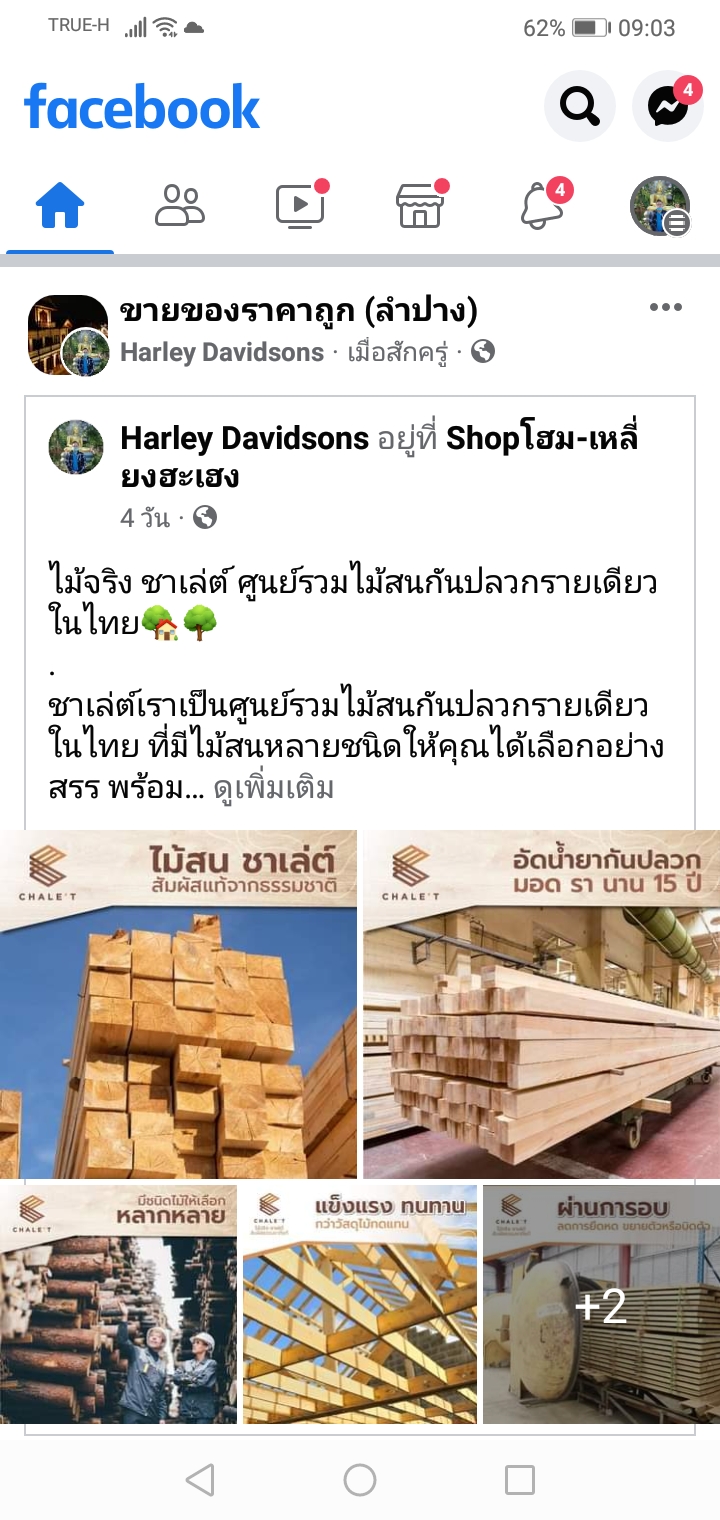The height and width of the screenshot is (1520, 720).
Task: Expand post text with ดูเพิ่มเติม
Action: [x=273, y=788]
